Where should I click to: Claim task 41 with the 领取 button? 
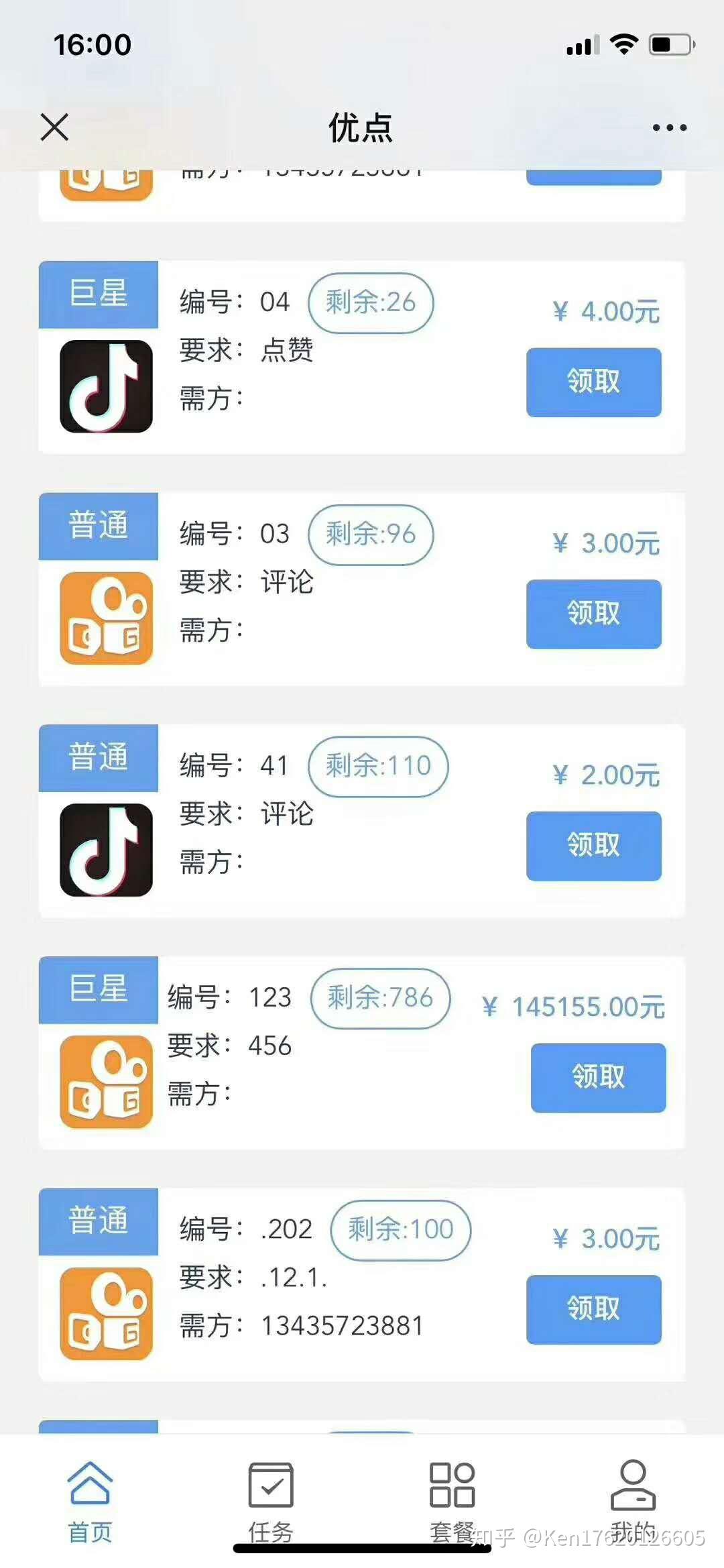coord(593,846)
